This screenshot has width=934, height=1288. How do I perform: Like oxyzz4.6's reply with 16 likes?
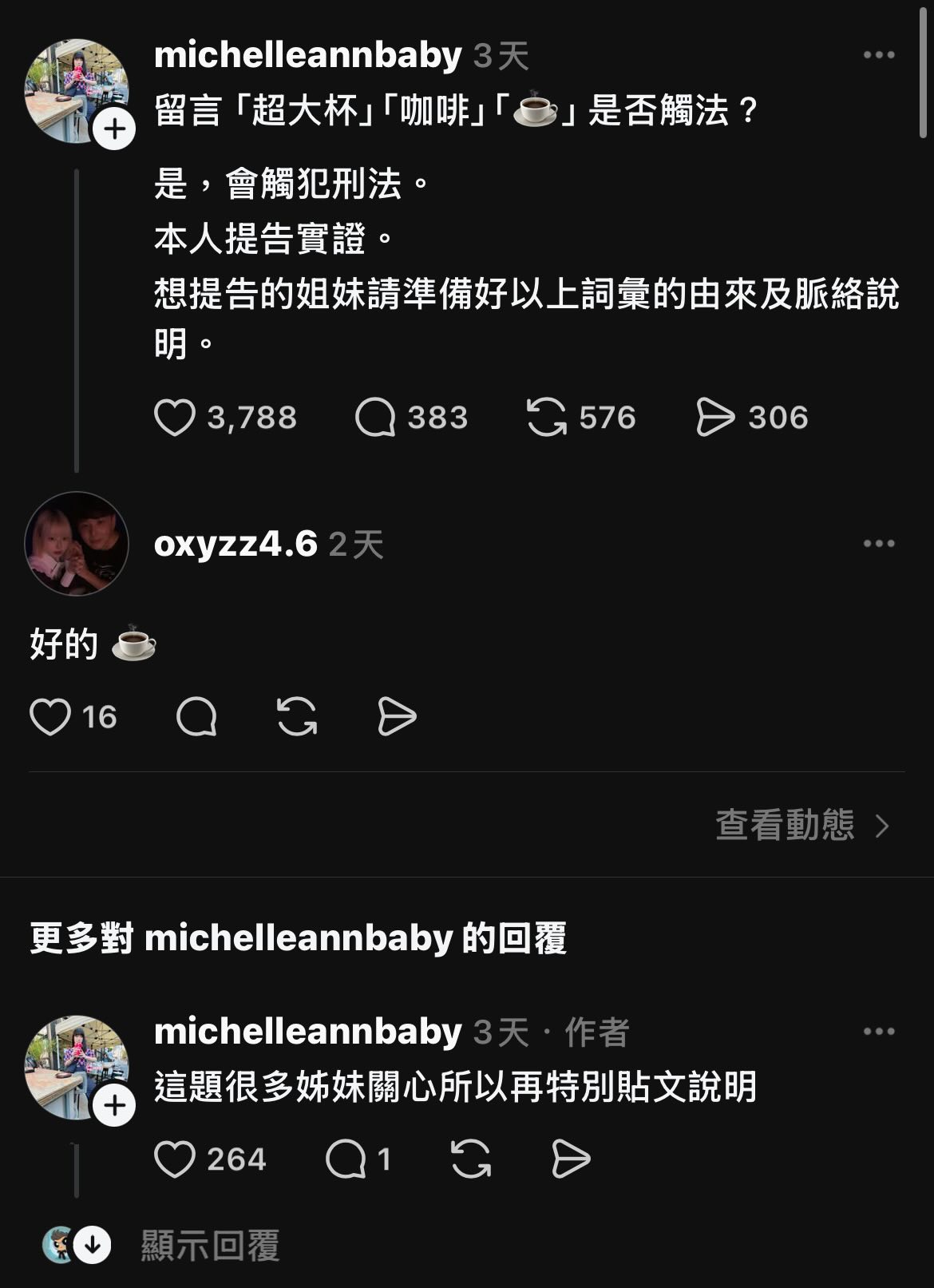(50, 716)
